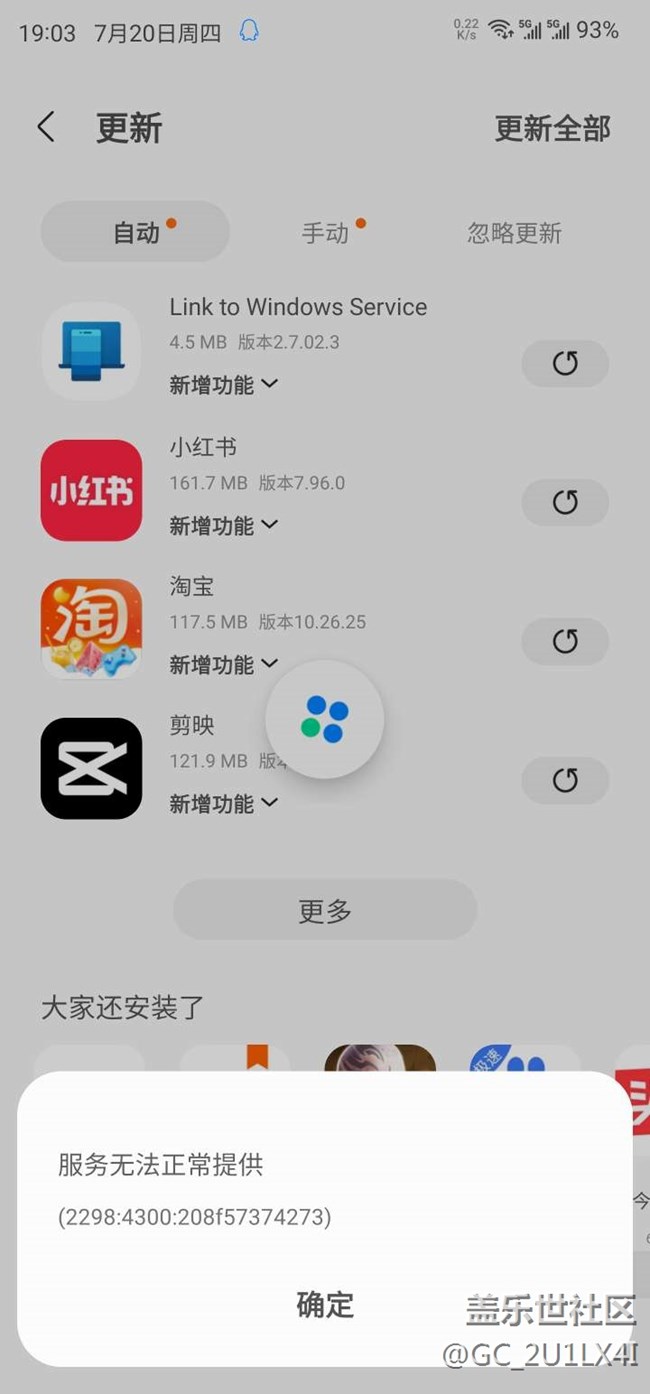Update the 剪映 app
The width and height of the screenshot is (650, 1394).
click(565, 780)
